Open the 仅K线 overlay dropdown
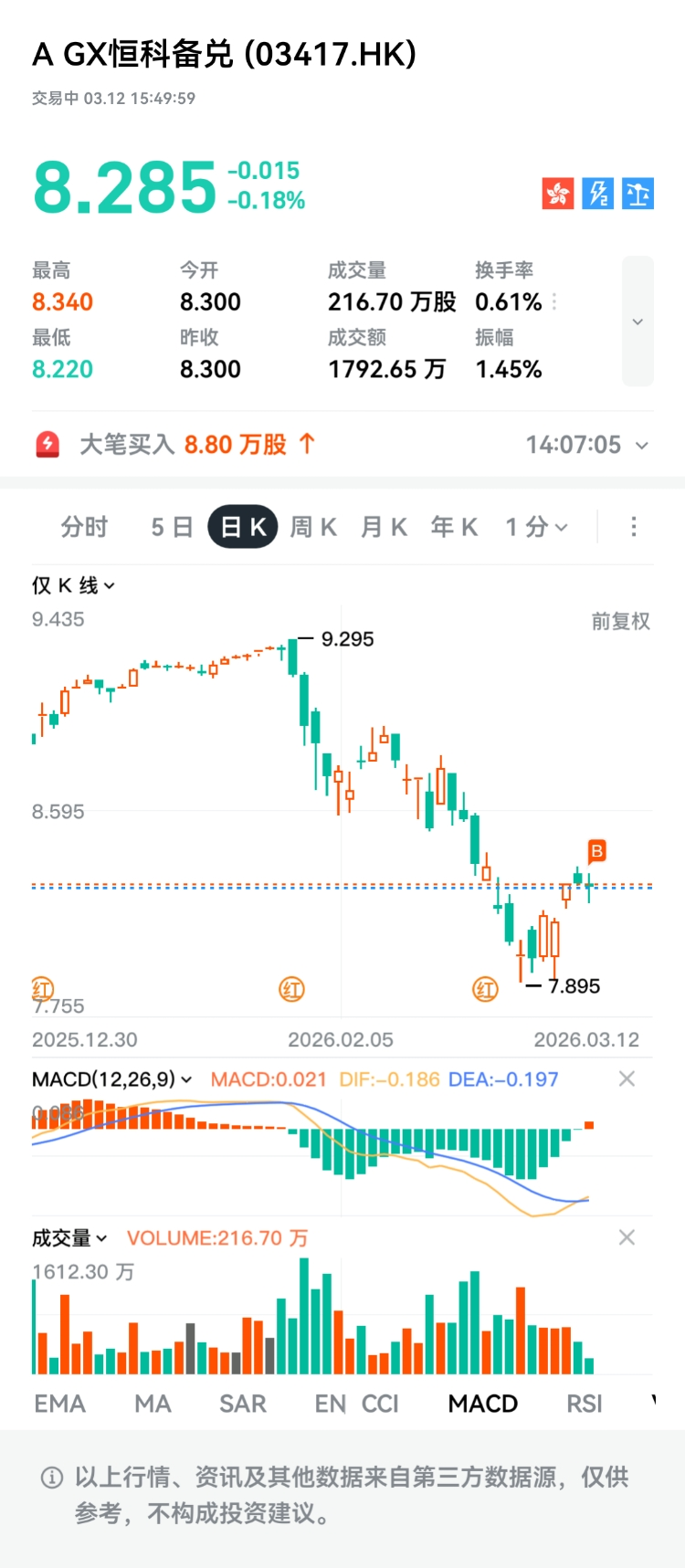The height and width of the screenshot is (1568, 685). coord(73,585)
